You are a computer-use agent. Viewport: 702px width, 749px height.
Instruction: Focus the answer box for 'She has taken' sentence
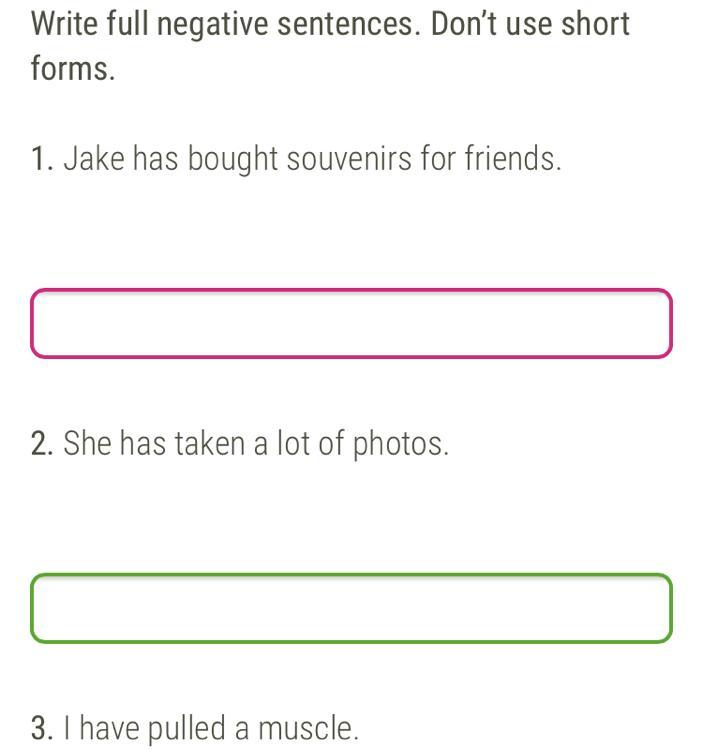[351, 608]
